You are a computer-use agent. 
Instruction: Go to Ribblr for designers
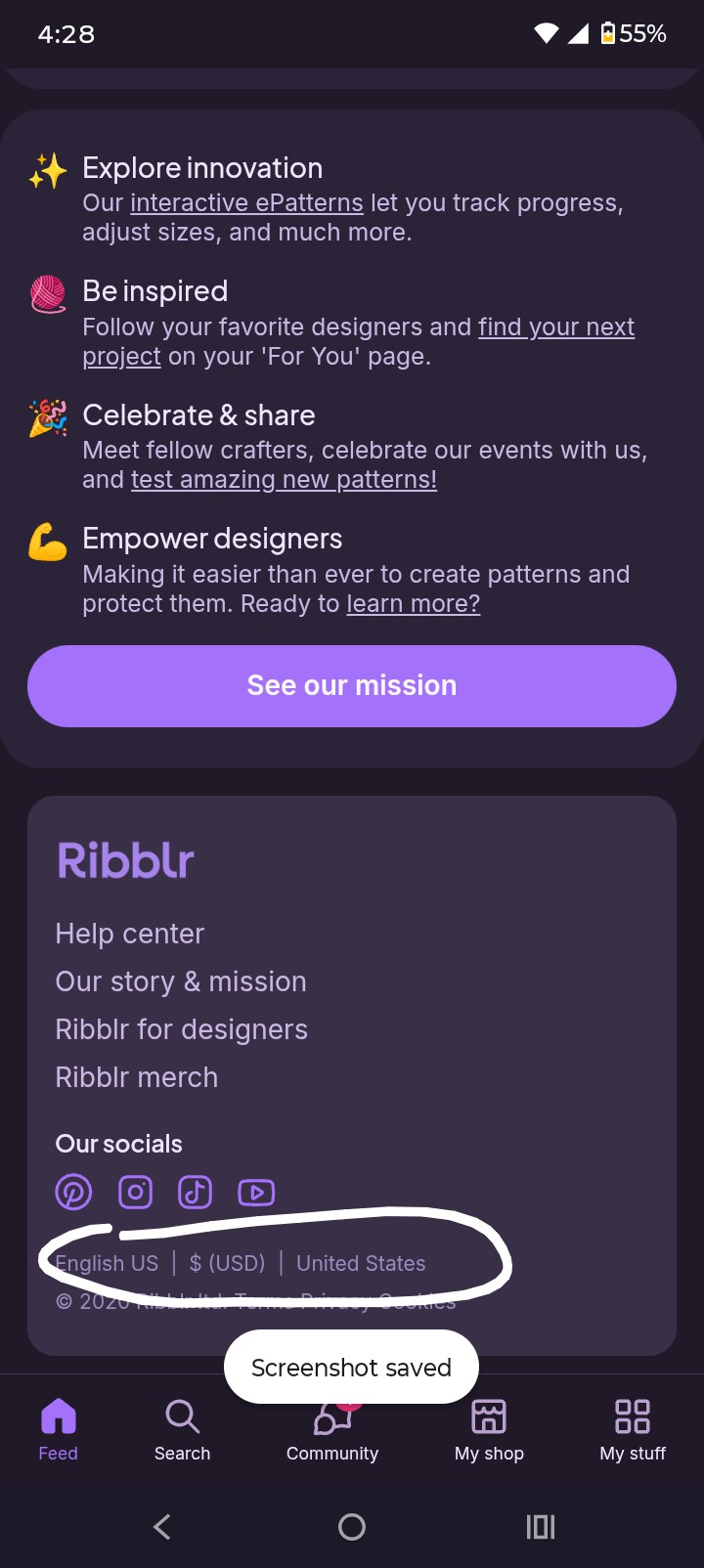(x=182, y=1029)
